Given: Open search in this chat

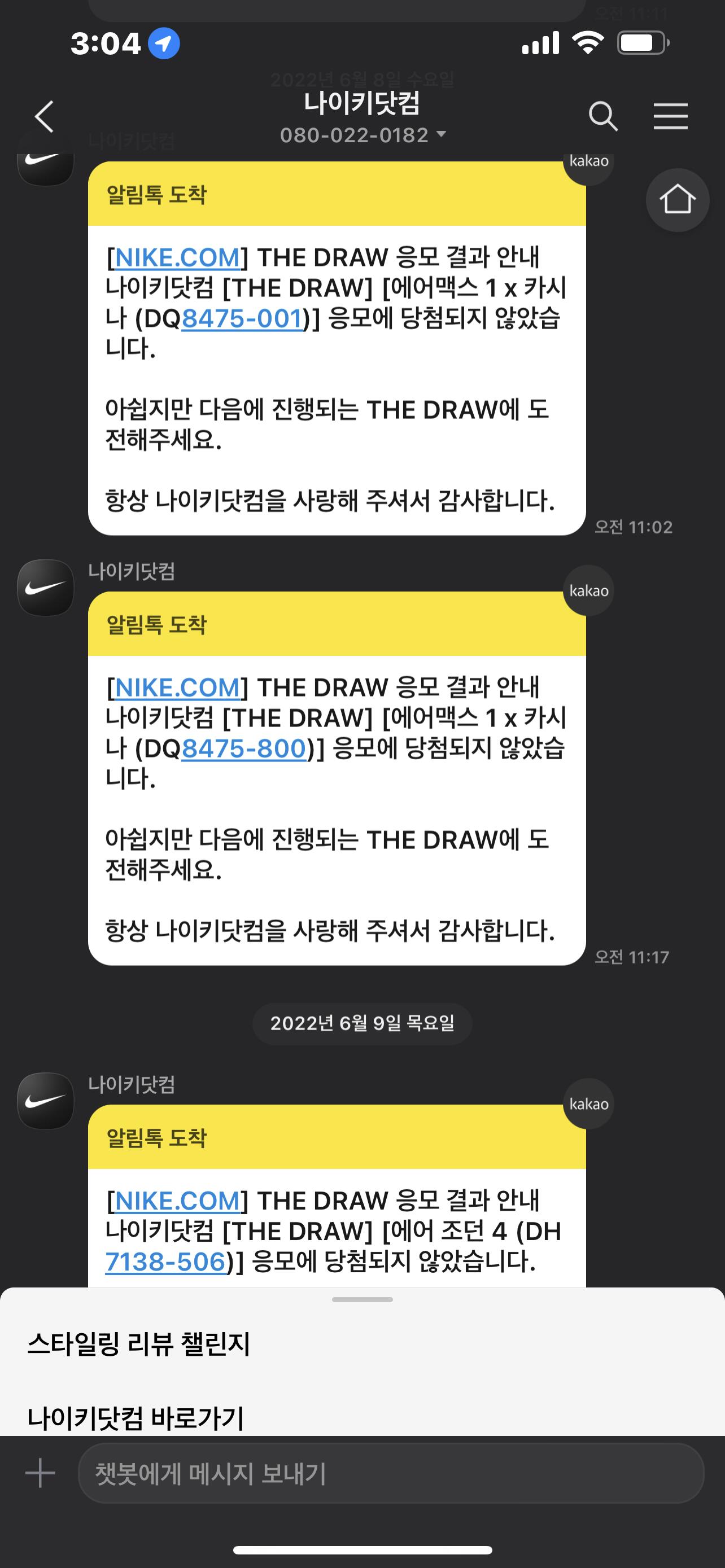Looking at the screenshot, I should coord(602,116).
